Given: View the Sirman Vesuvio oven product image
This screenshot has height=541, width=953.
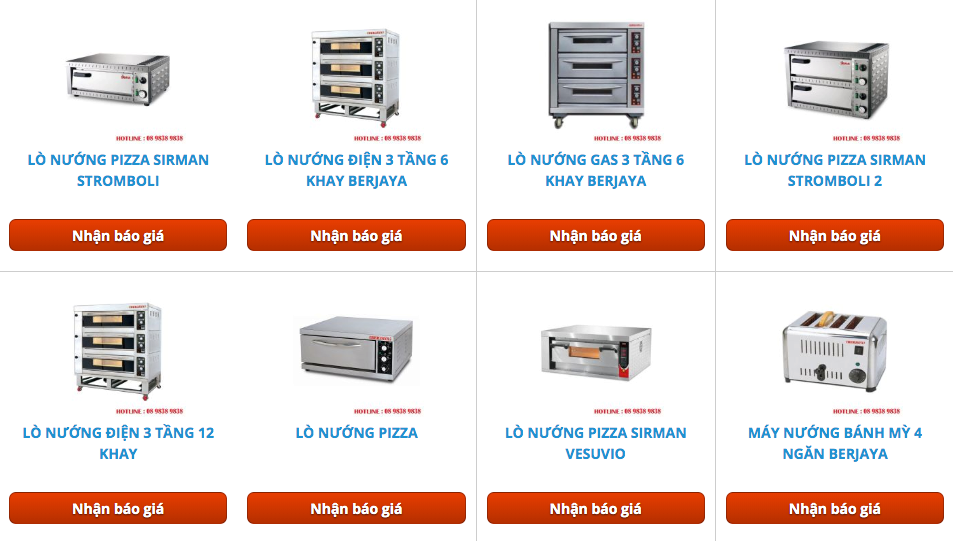Looking at the screenshot, I should point(595,352).
